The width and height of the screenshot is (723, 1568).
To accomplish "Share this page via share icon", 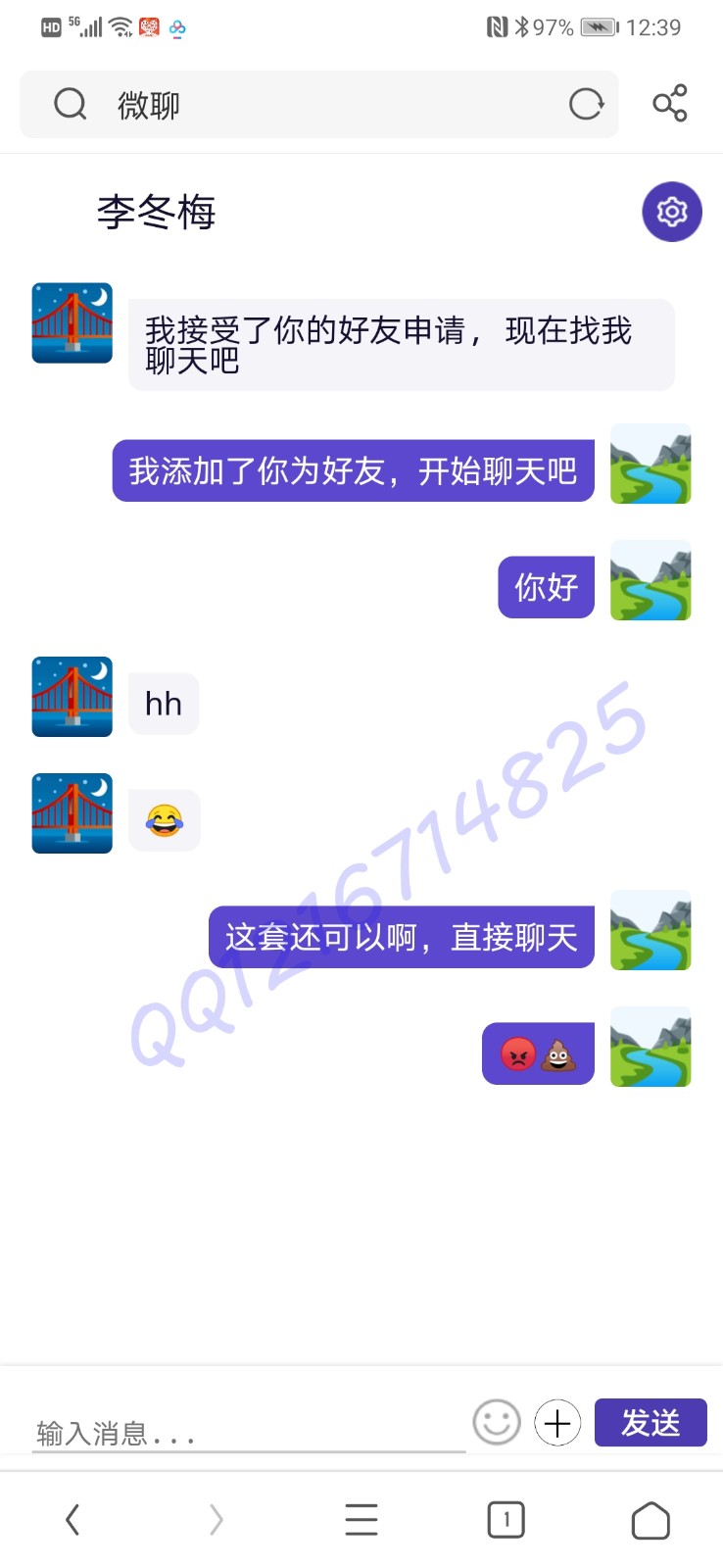I will [x=670, y=104].
